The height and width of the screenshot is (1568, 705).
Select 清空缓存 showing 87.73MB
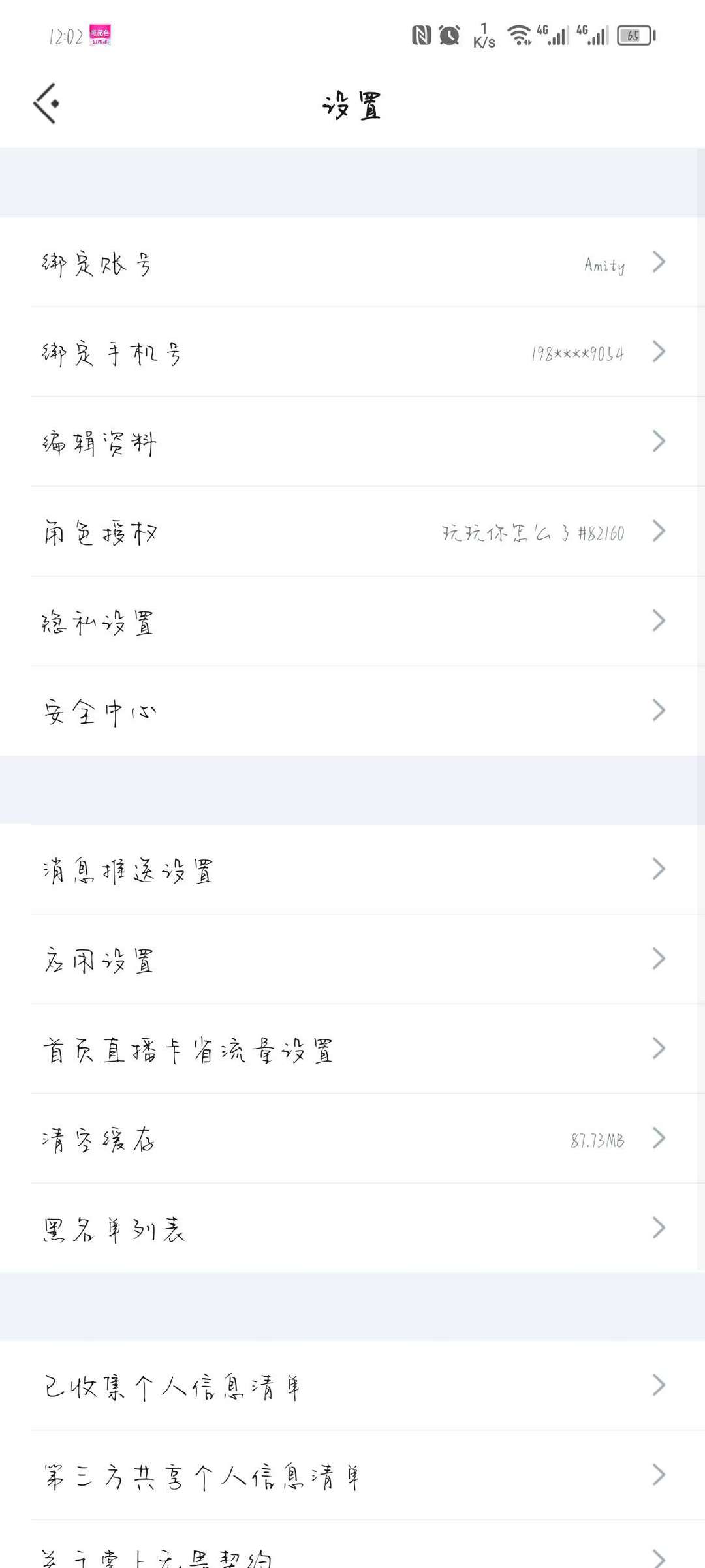click(x=352, y=1139)
